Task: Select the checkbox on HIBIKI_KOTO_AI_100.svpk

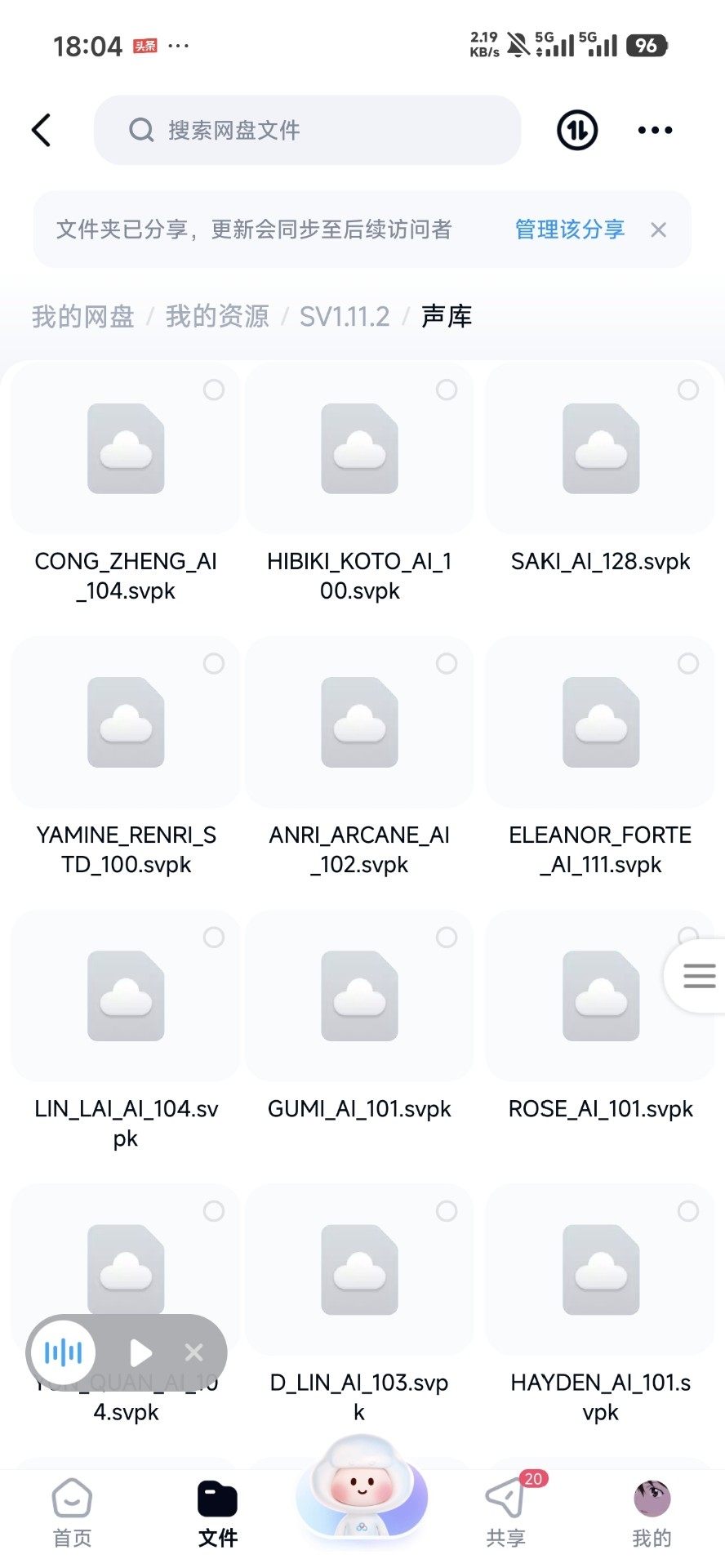Action: tap(447, 390)
